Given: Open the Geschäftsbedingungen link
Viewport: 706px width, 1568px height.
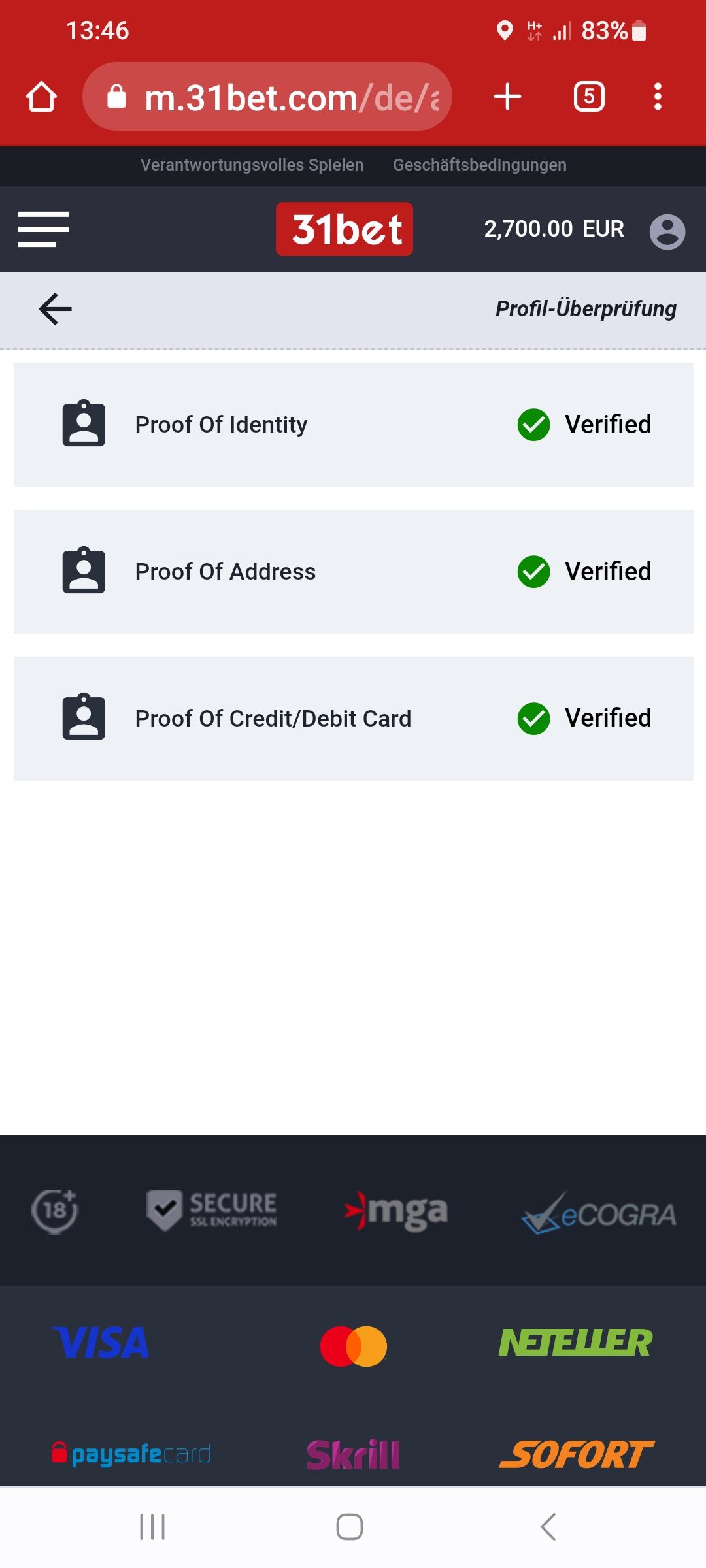Looking at the screenshot, I should click(479, 165).
